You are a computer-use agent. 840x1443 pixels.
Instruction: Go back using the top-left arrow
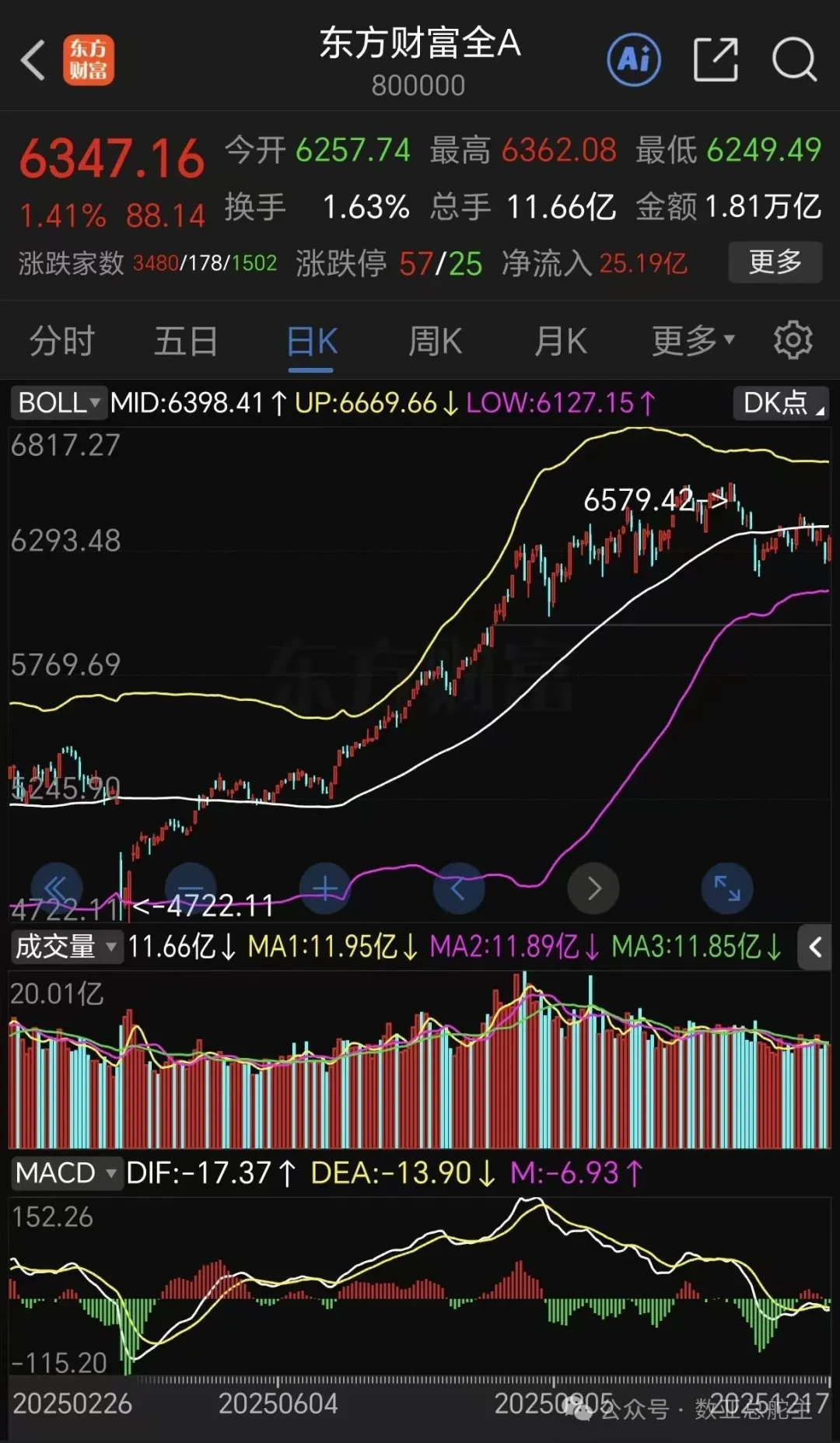(33, 60)
